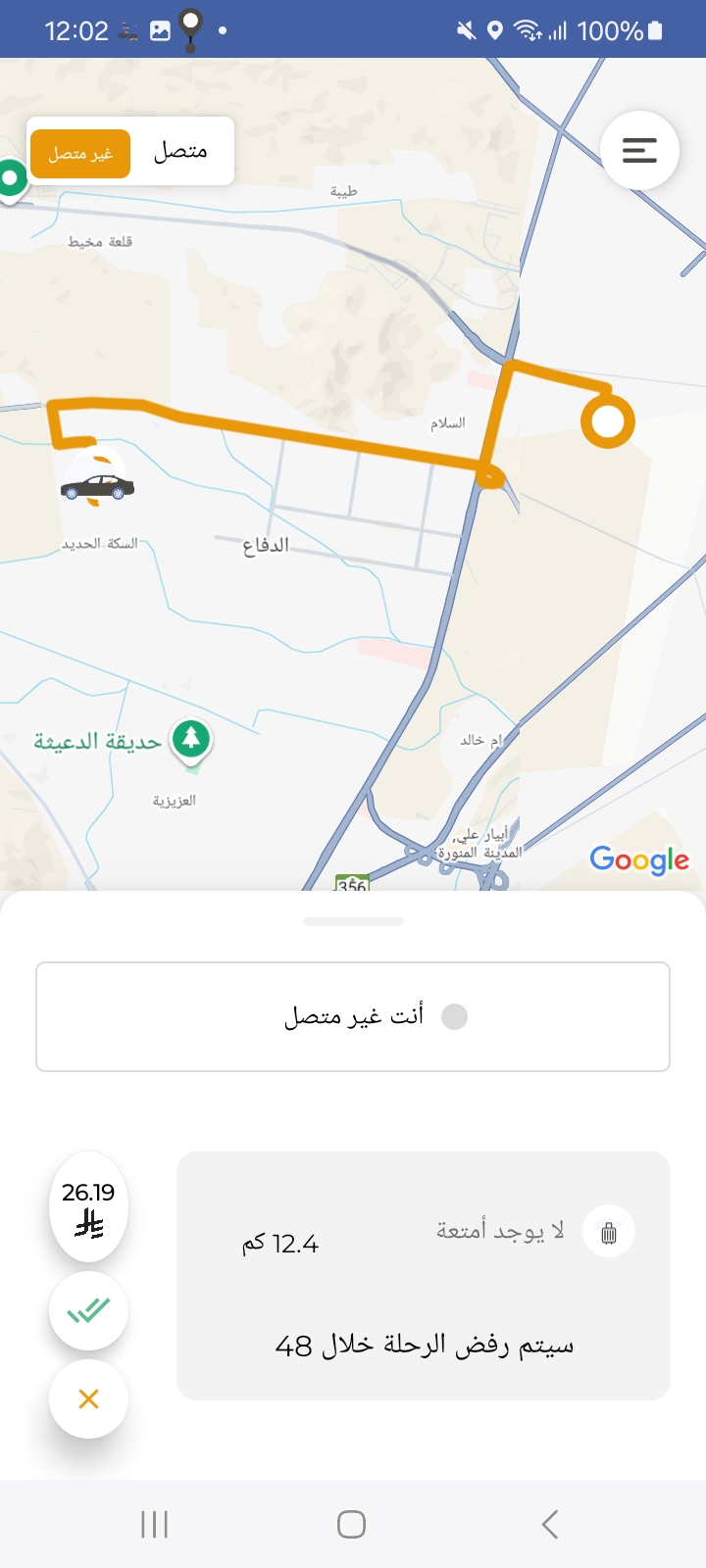706x1568 pixels.
Task: Select the غير متصل option on the status switch
Action: [x=78, y=153]
